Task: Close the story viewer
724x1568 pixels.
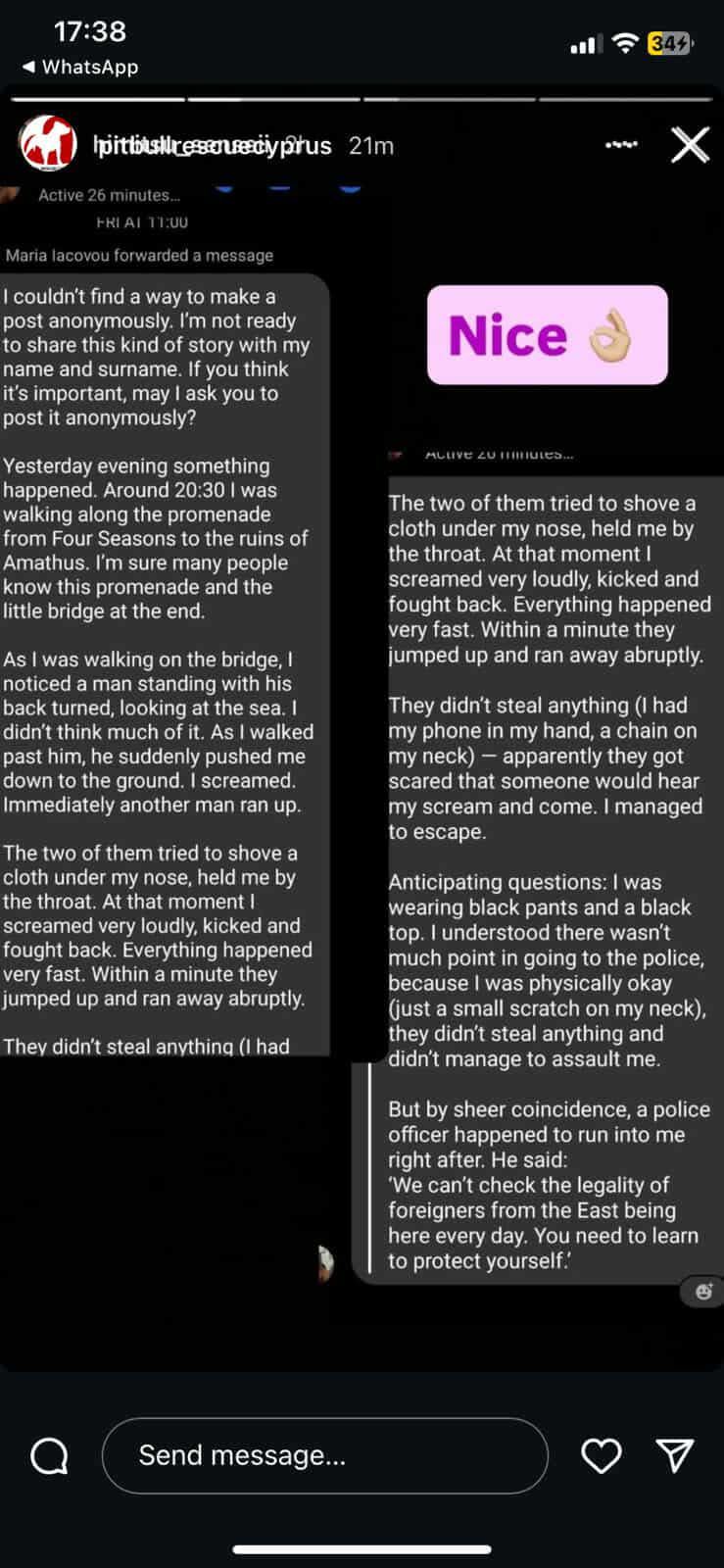Action: [690, 145]
